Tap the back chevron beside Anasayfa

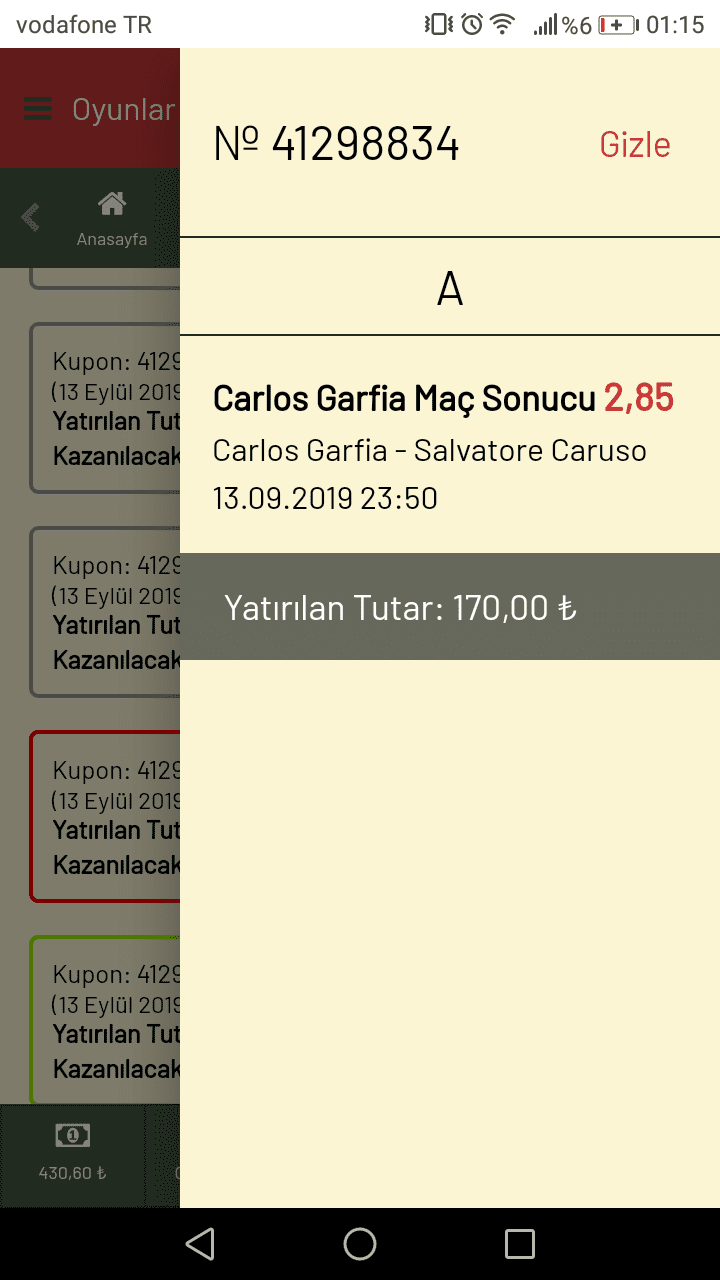31,216
